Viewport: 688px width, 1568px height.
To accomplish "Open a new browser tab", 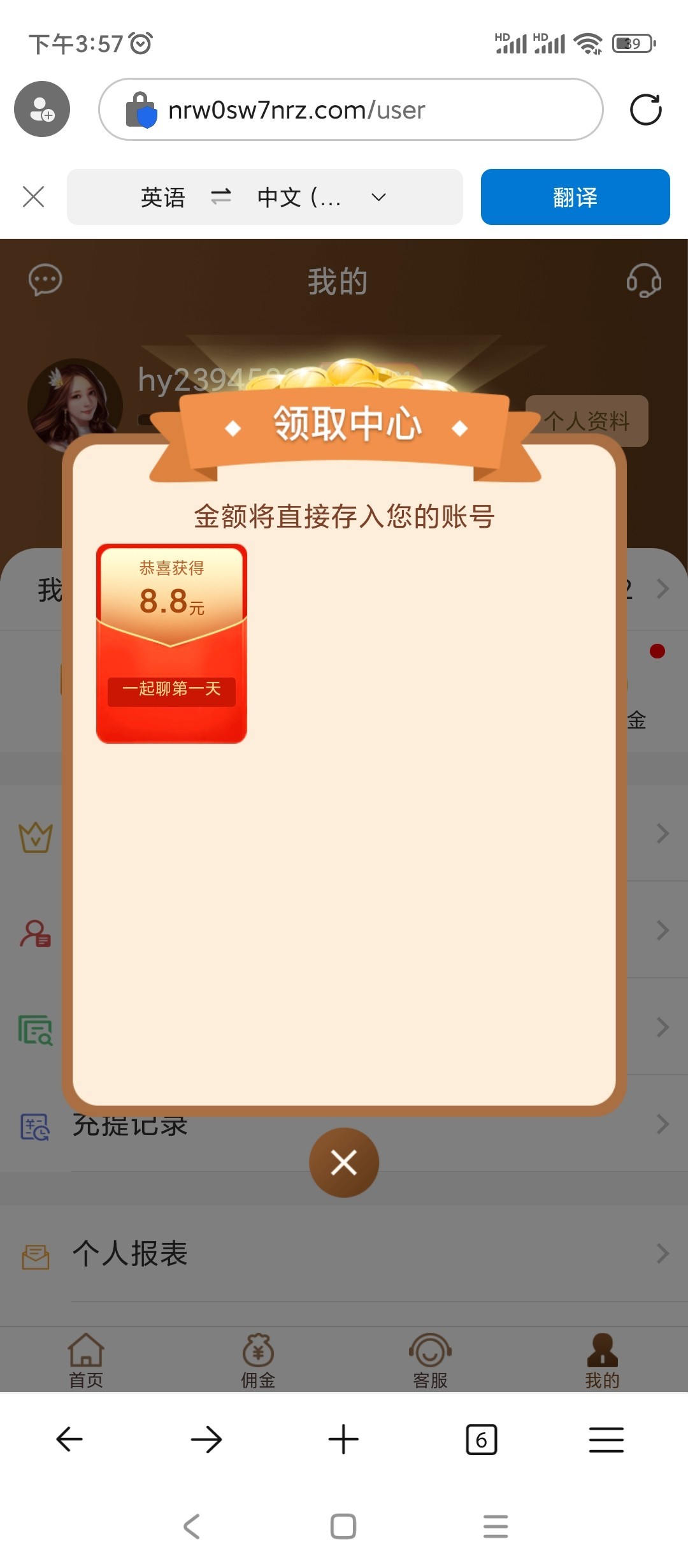I will (x=343, y=1439).
